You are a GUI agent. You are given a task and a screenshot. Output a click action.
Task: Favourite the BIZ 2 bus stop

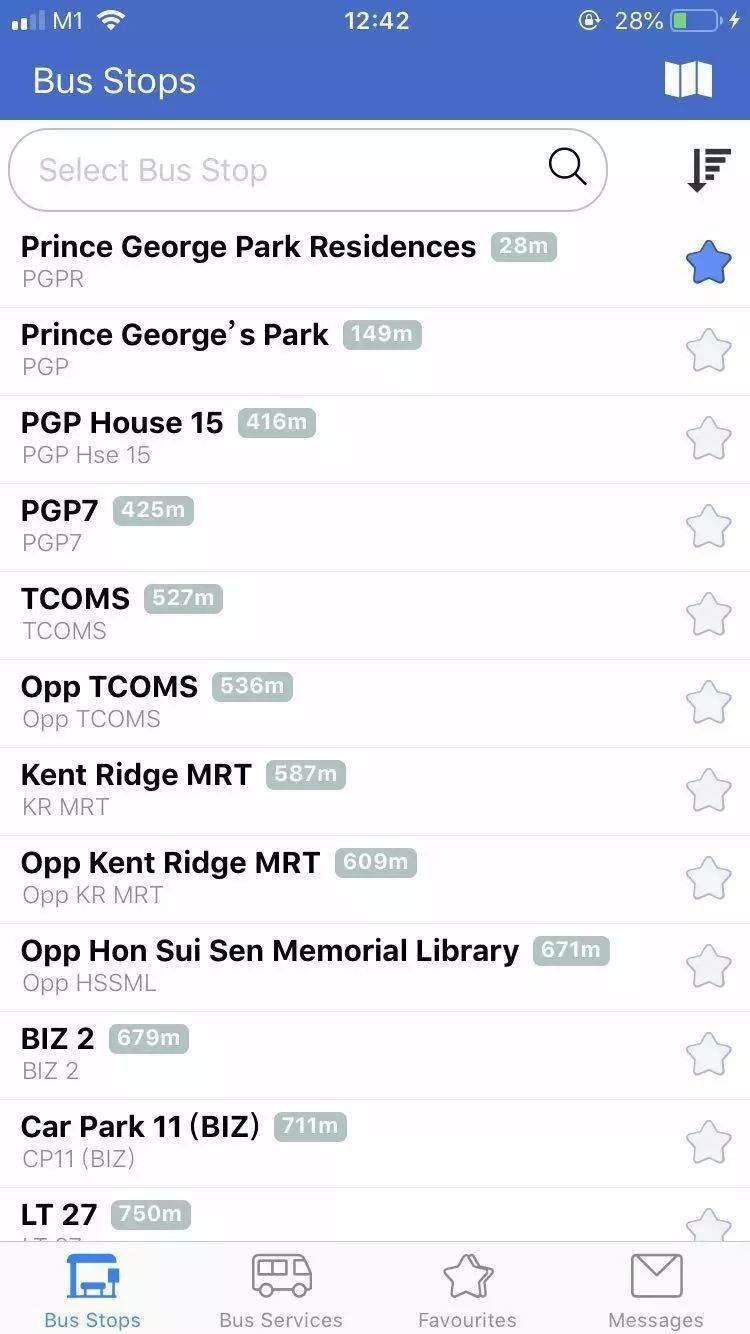[x=708, y=1055]
